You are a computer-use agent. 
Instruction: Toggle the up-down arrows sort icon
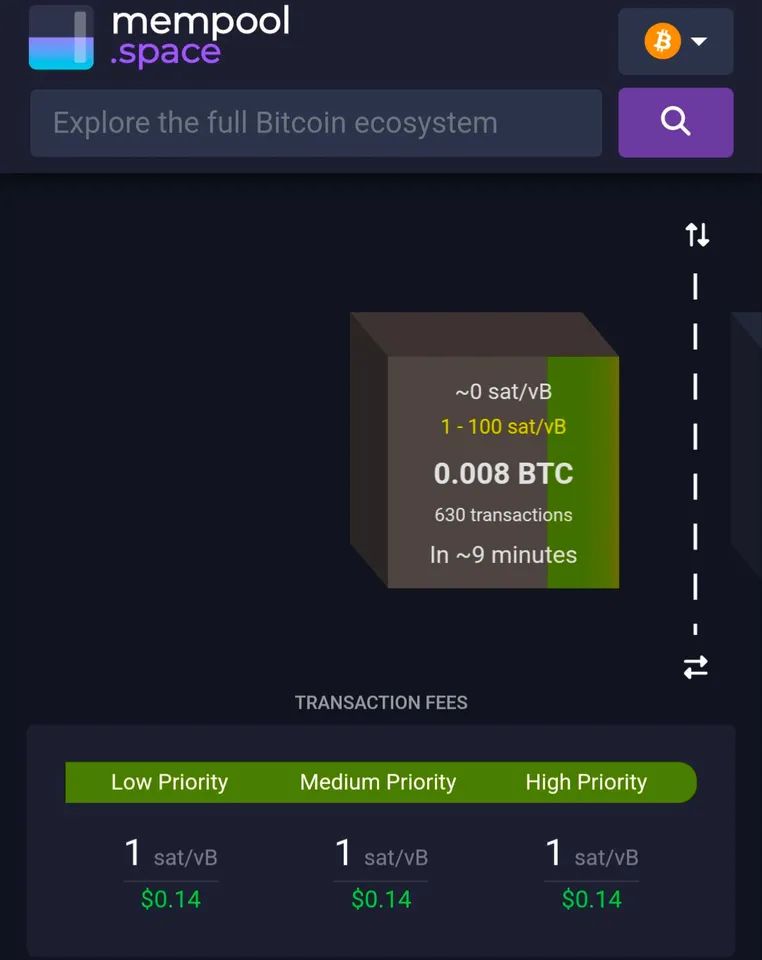click(x=697, y=235)
